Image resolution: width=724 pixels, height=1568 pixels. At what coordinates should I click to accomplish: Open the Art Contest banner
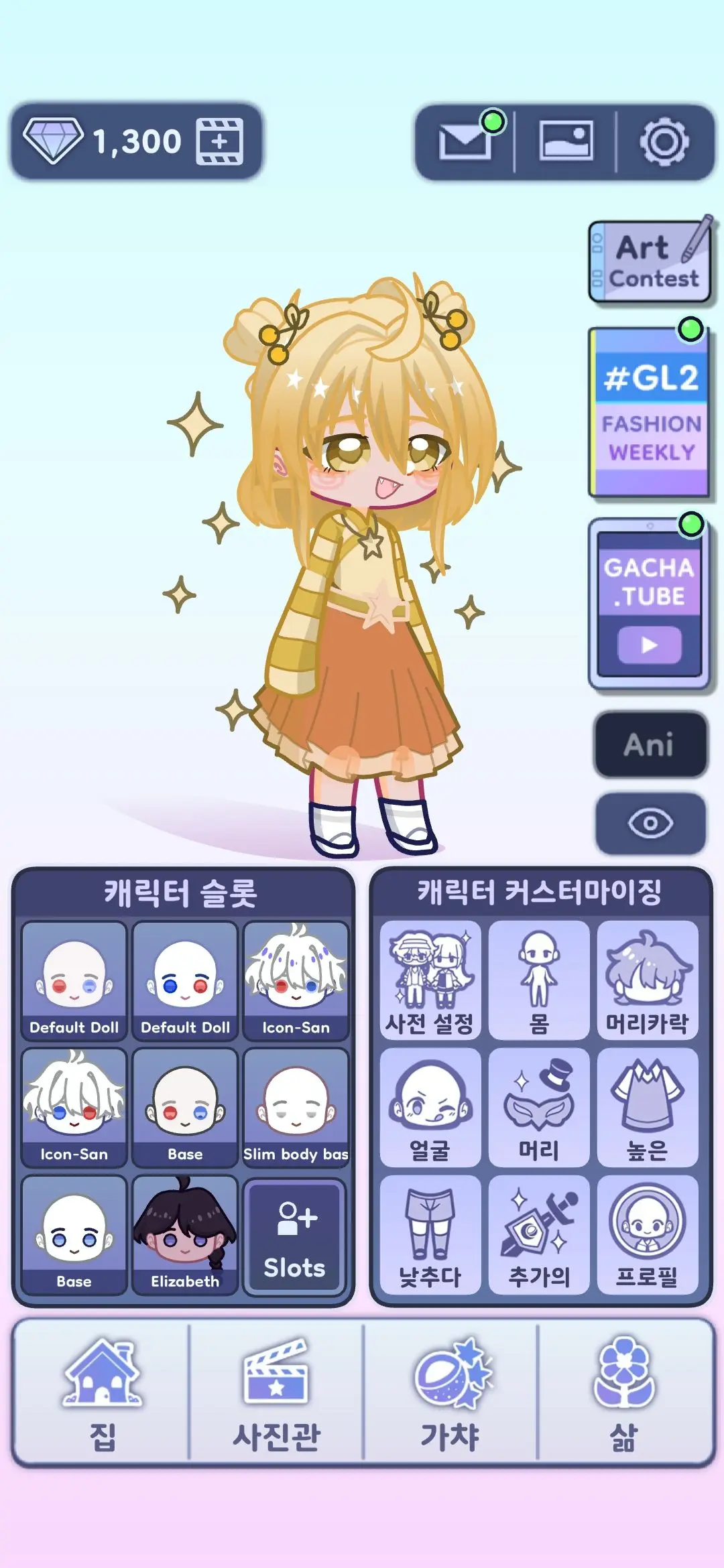click(649, 263)
